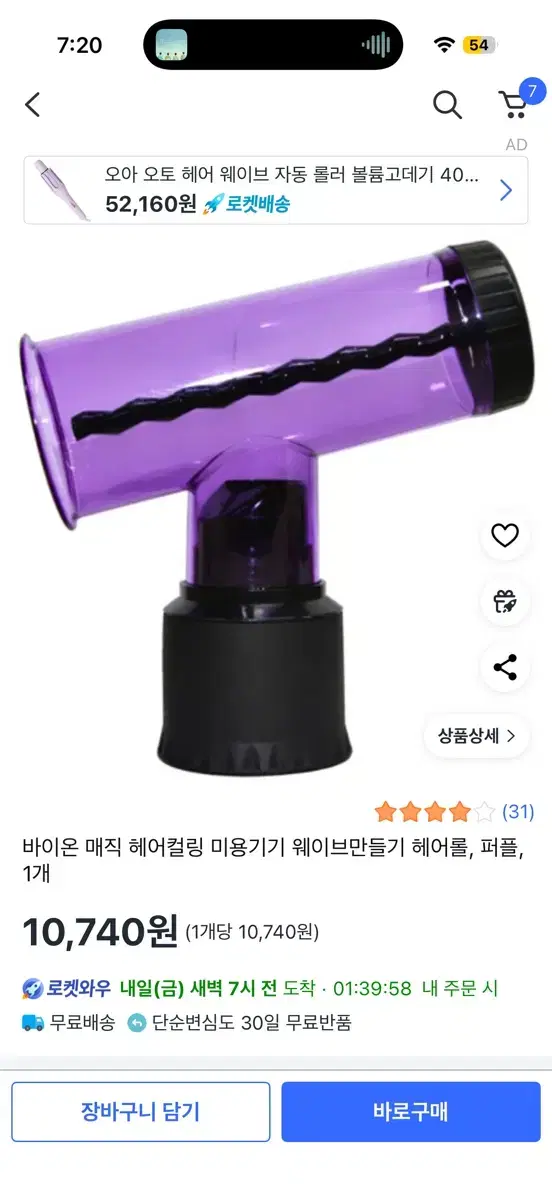Viewport: 552px width, 1200px height.
Task: Tap the gift icon button
Action: 505,601
